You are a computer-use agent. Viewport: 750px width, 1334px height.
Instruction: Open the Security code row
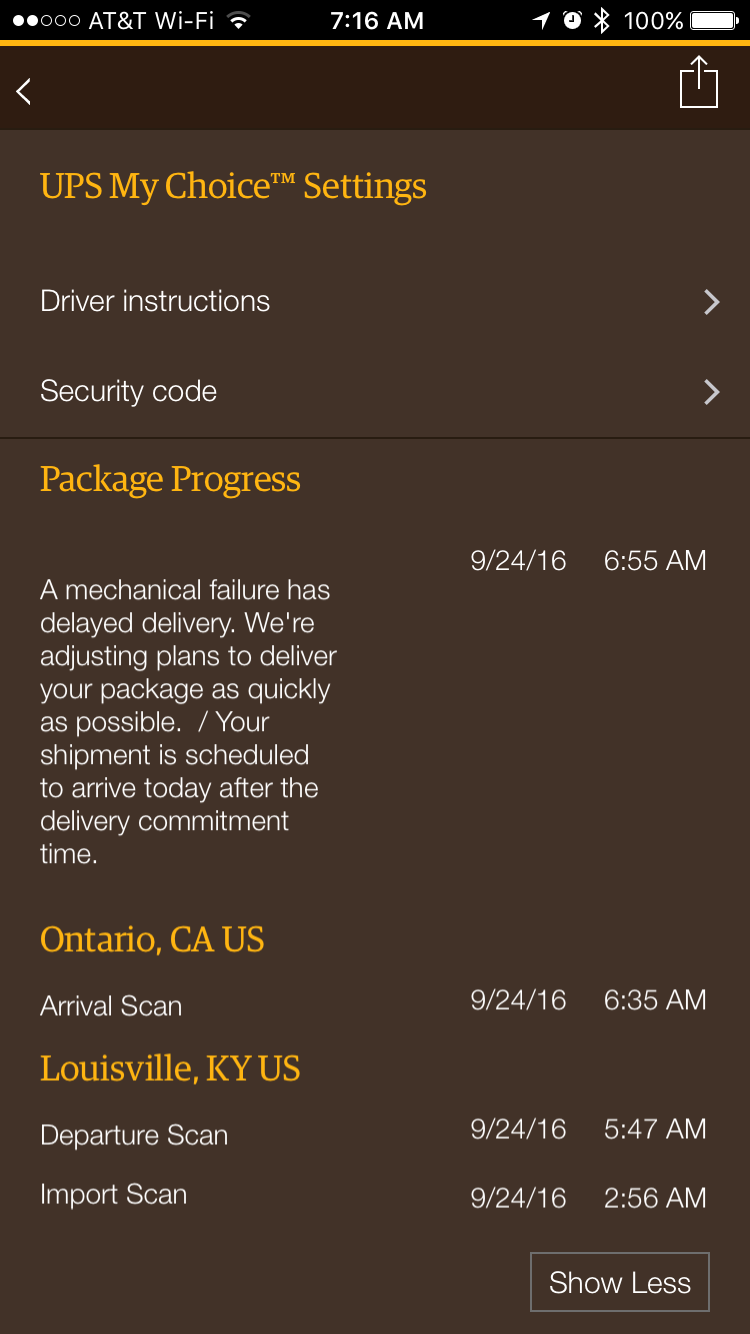(375, 391)
